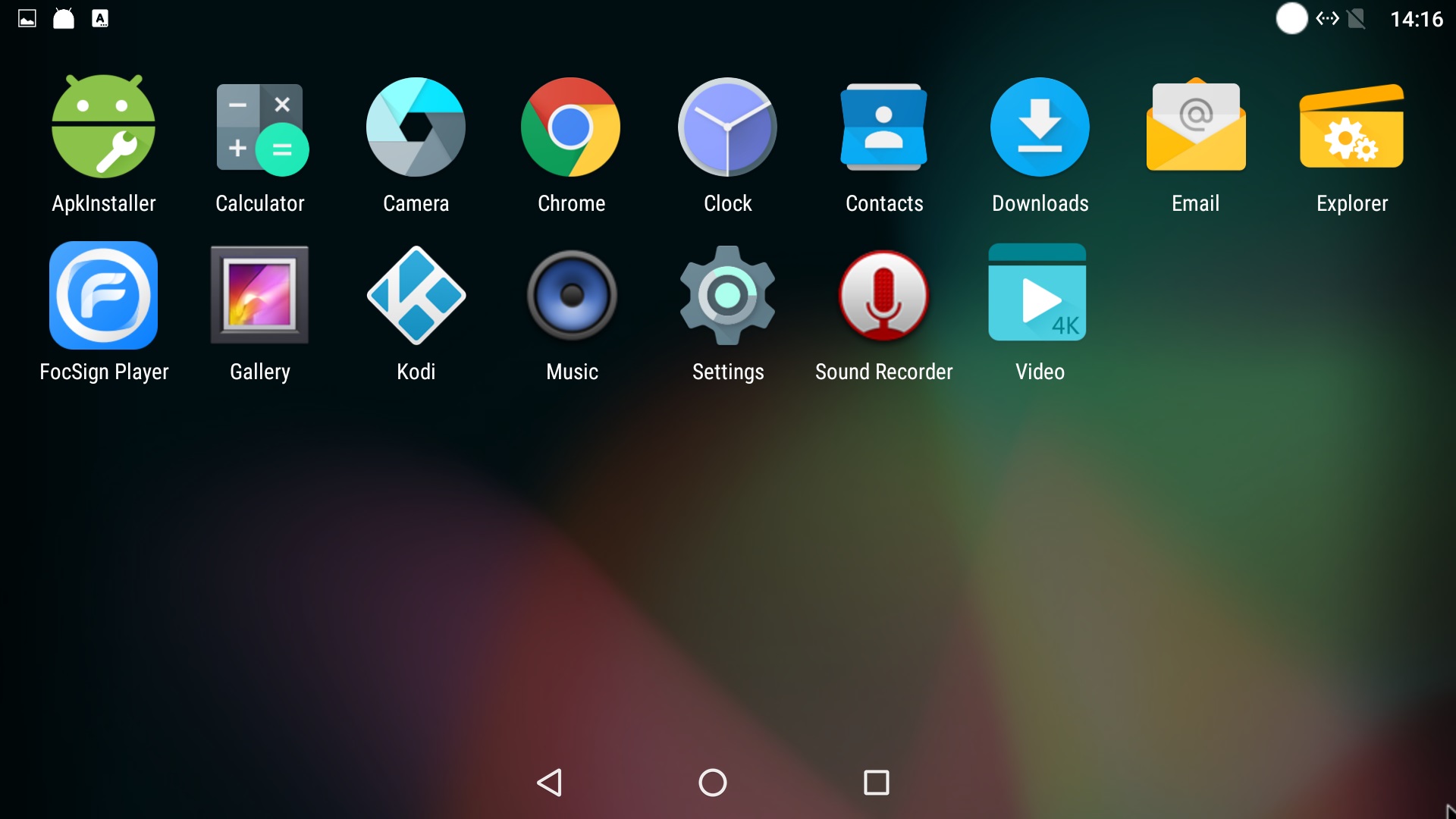Open the Contacts app
The image size is (1456, 819).
click(x=883, y=127)
